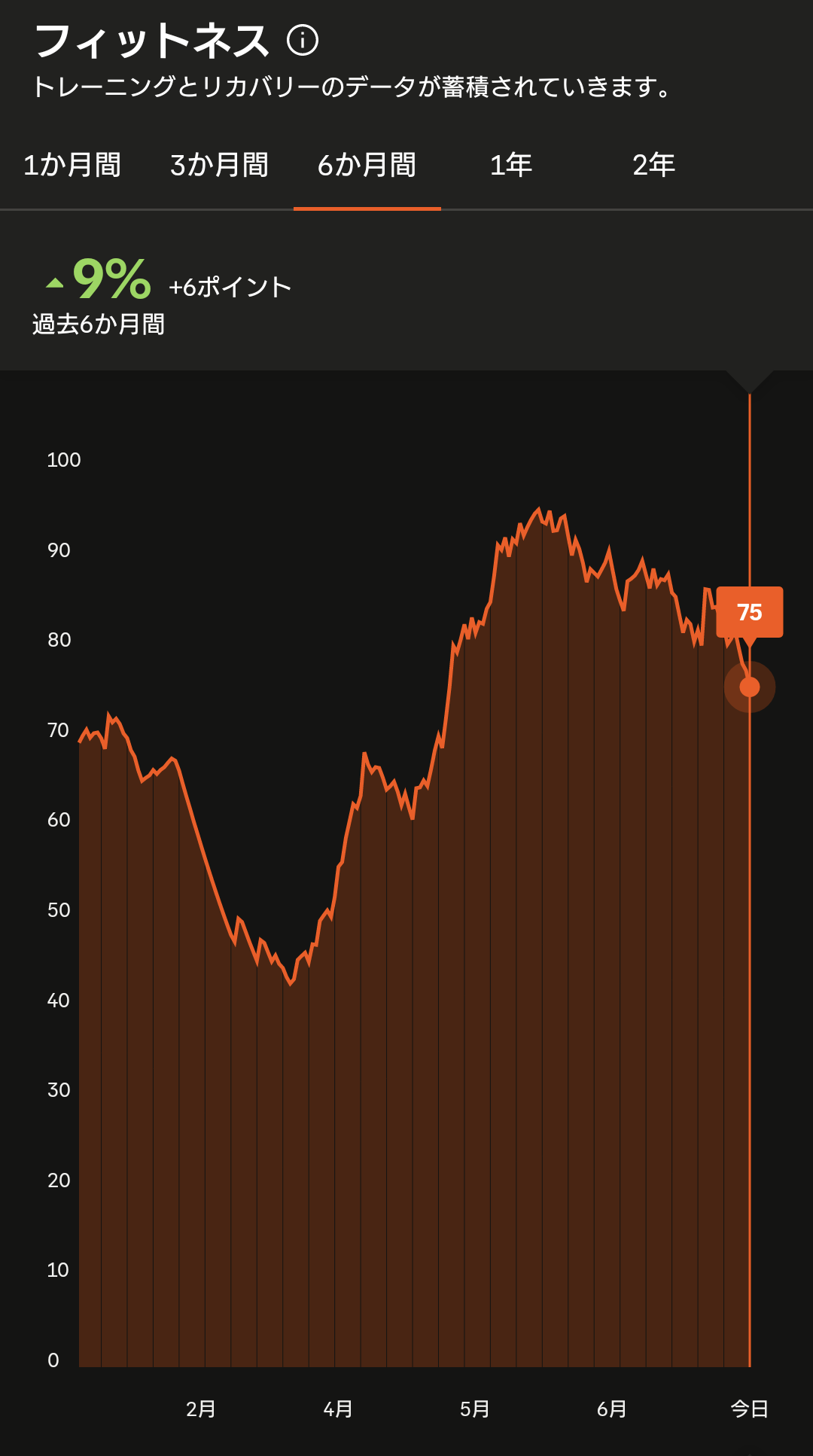
Task: Switch to the 1か月間 tab
Action: point(72,165)
